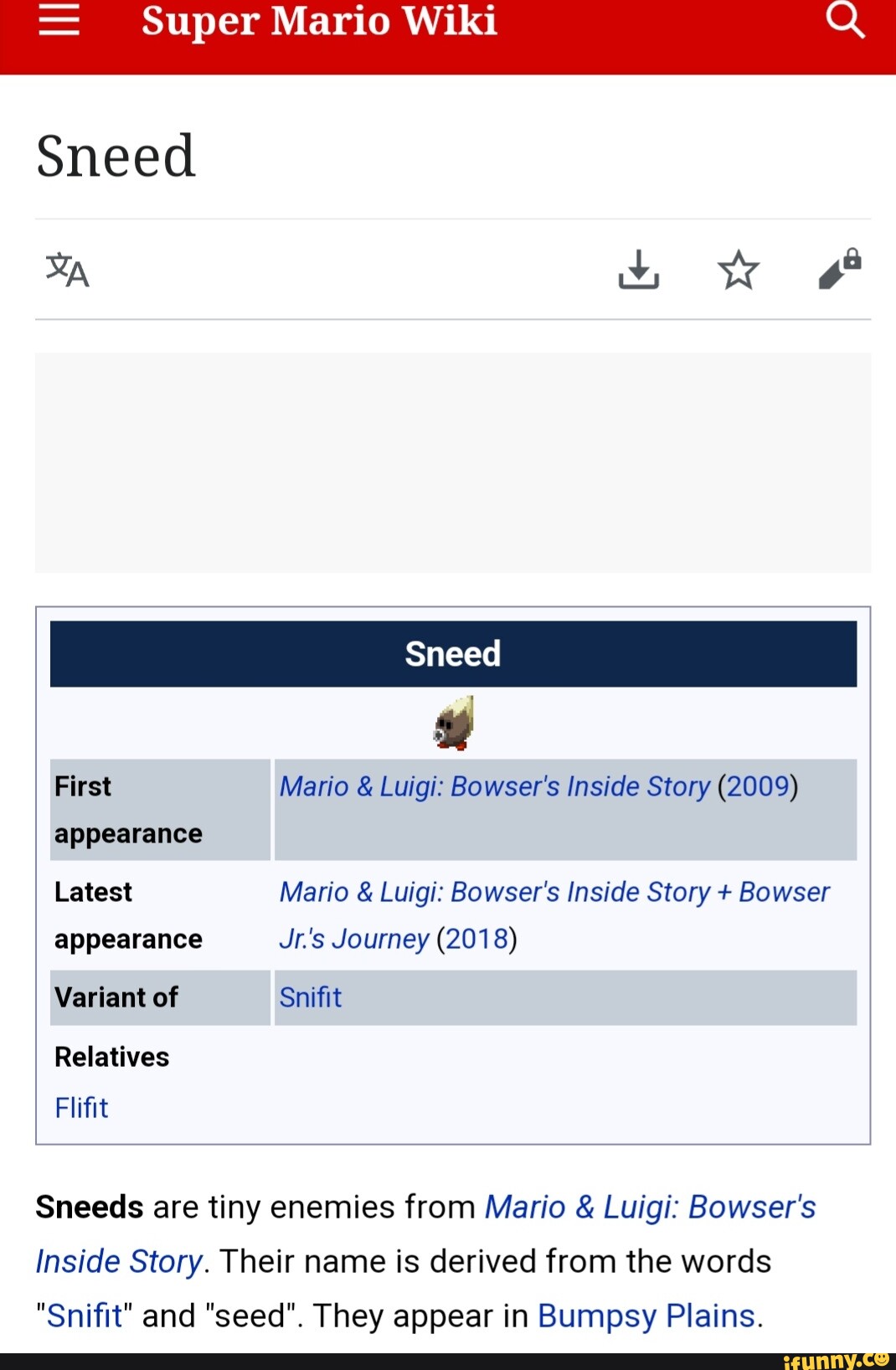Screen dimensions: 896x1370
Task: Select the Sneed infobox header
Action: coord(453,653)
